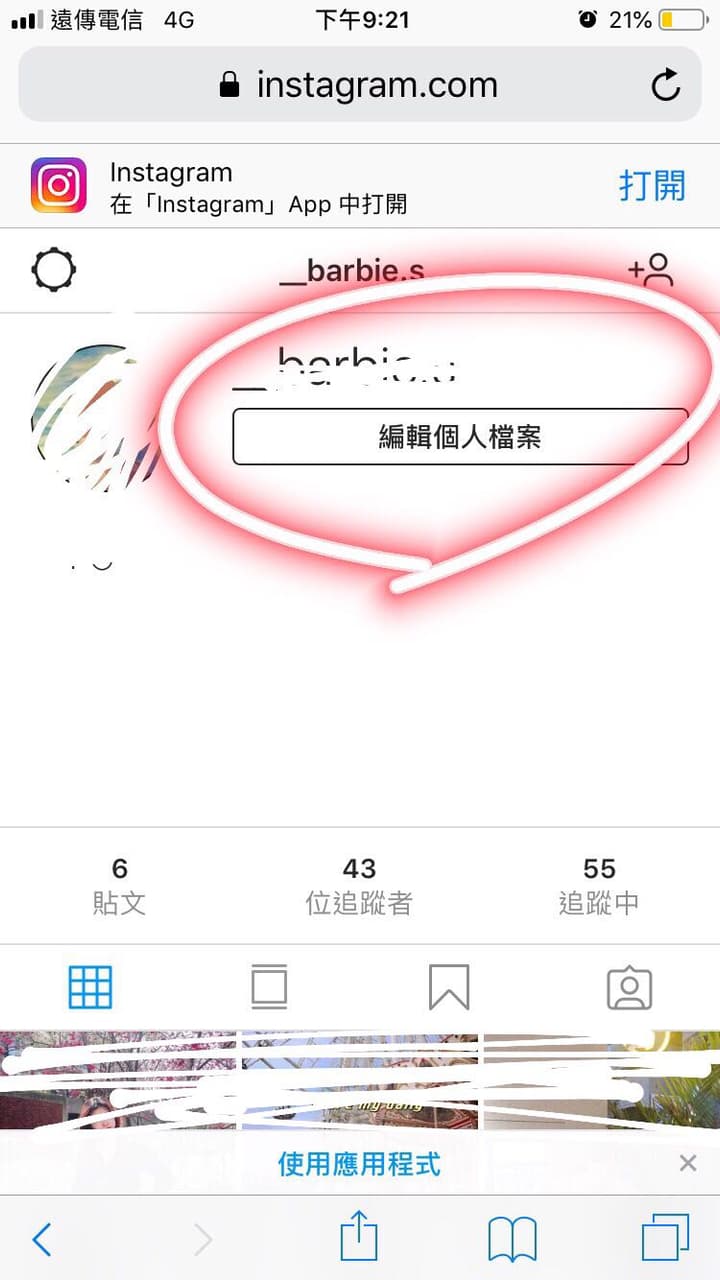Open the Safari share sheet
The height and width of the screenshot is (1280, 720).
pyautogui.click(x=359, y=1238)
